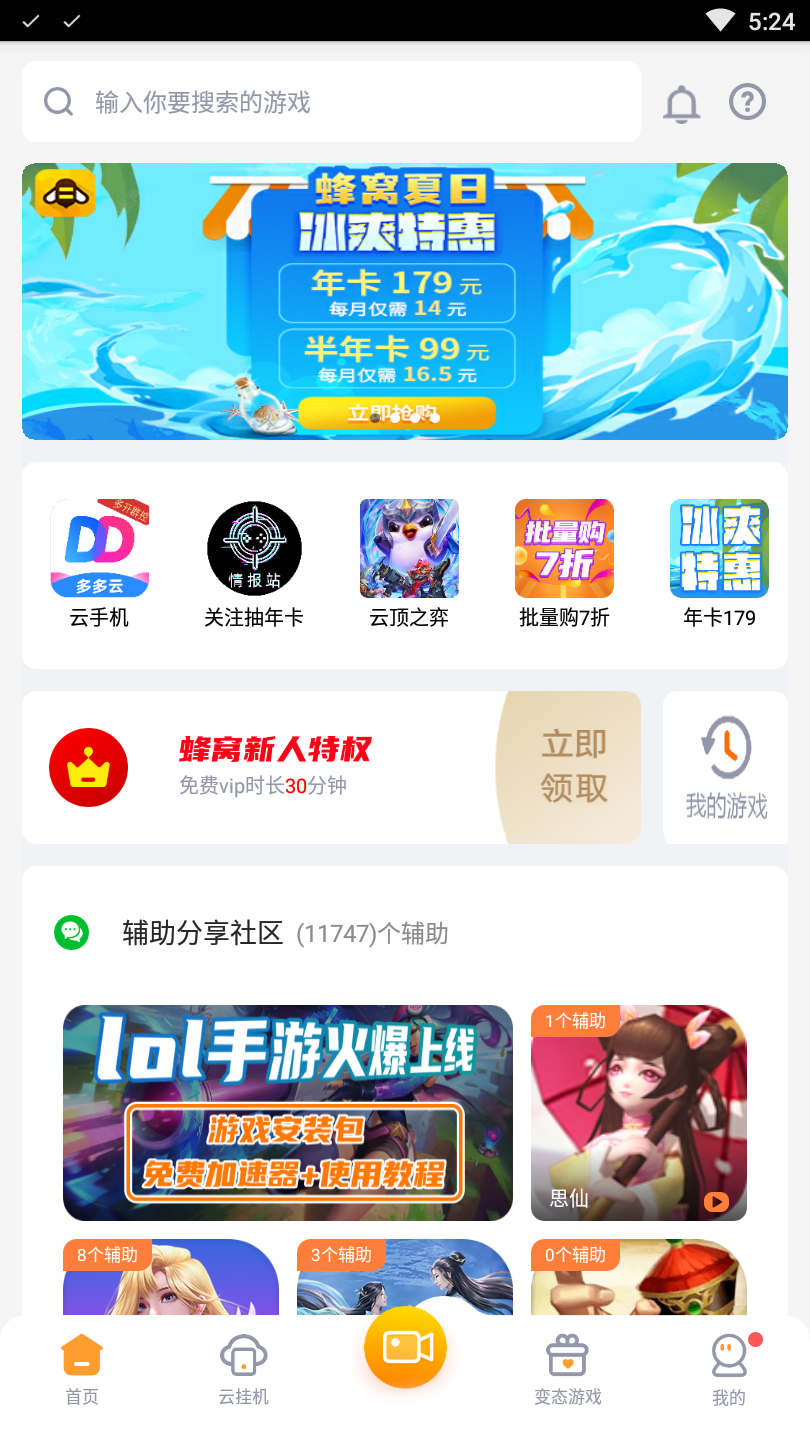Open the game card tagged 0个辅助
This screenshot has width=810, height=1440.
tap(639, 1280)
